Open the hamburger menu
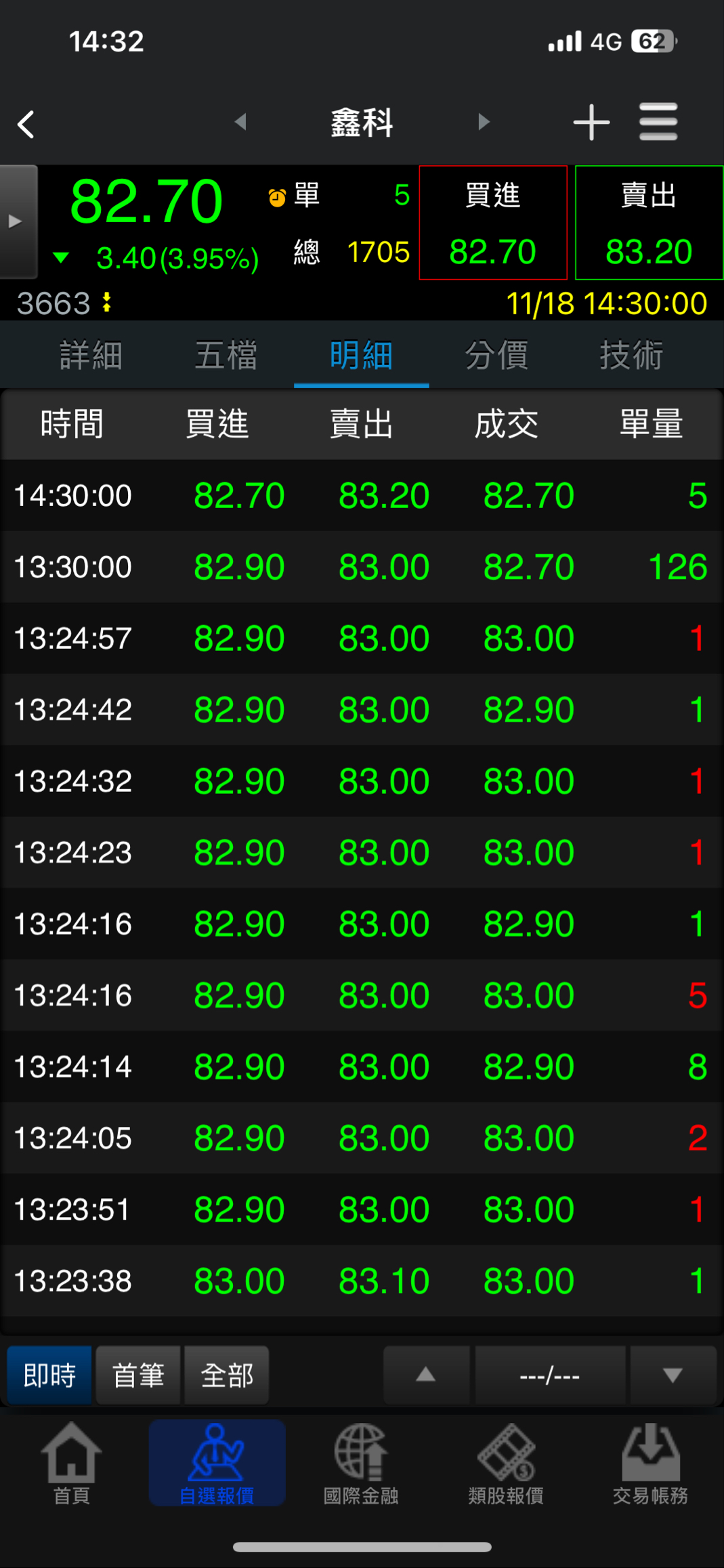 click(x=658, y=123)
